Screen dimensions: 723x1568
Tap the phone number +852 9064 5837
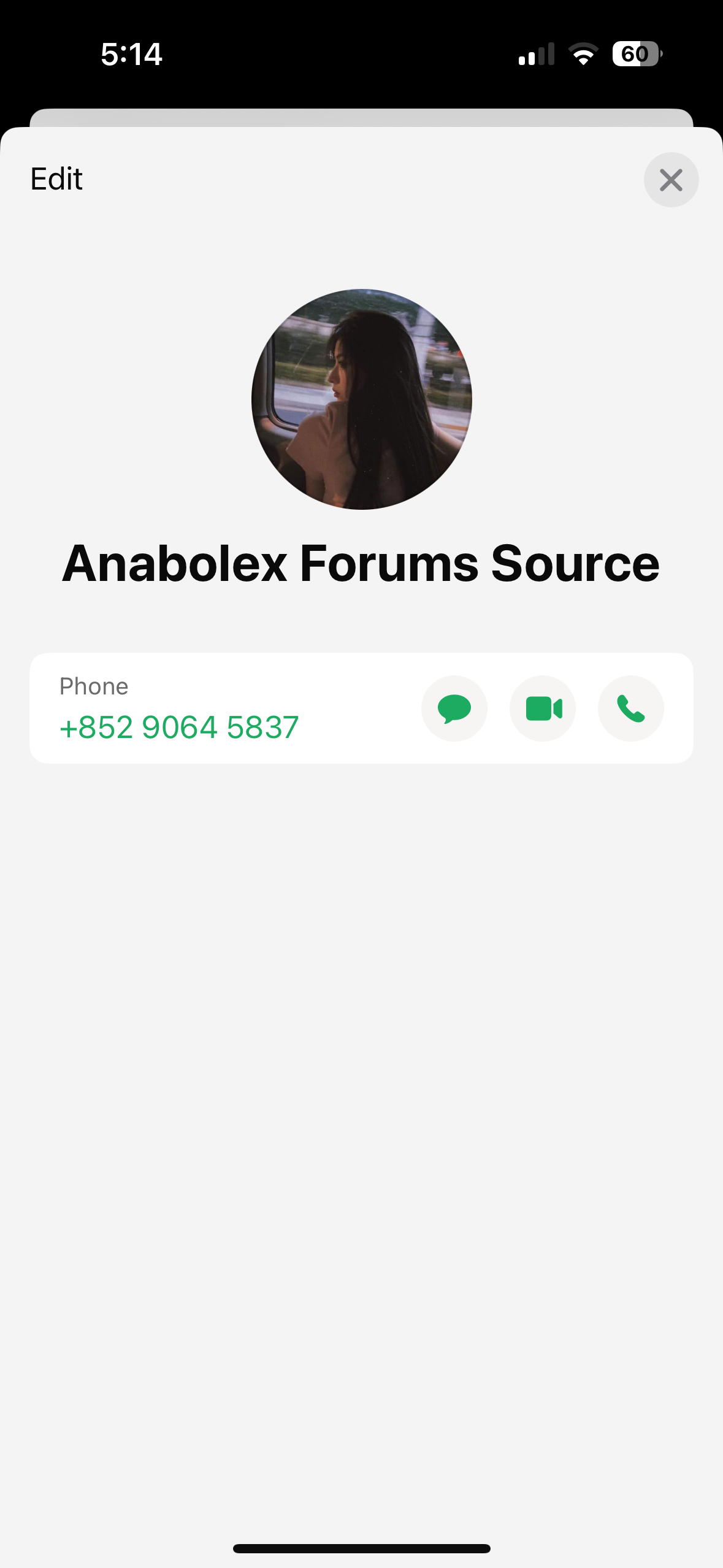point(179,728)
